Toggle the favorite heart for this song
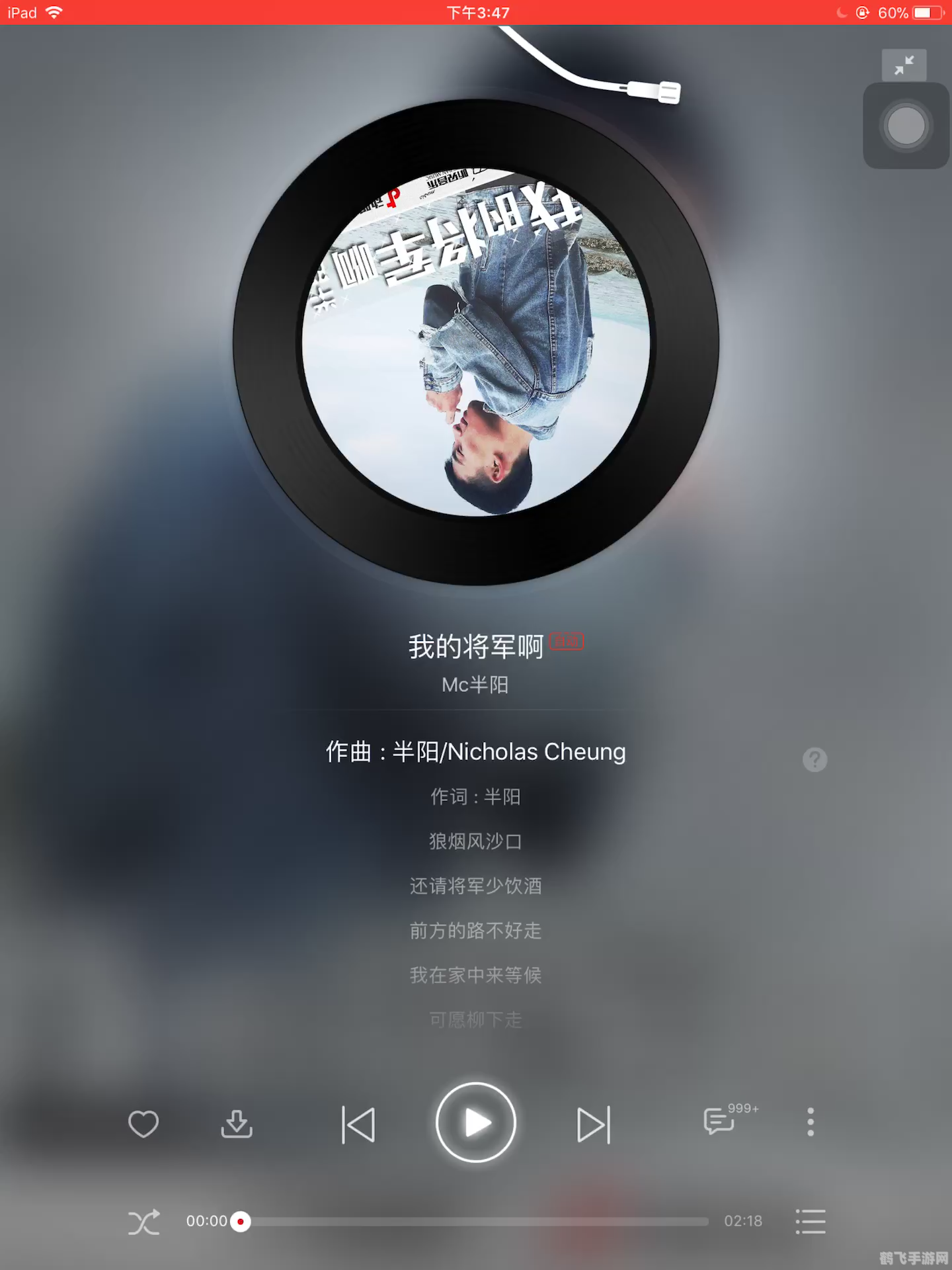 pyautogui.click(x=143, y=1123)
